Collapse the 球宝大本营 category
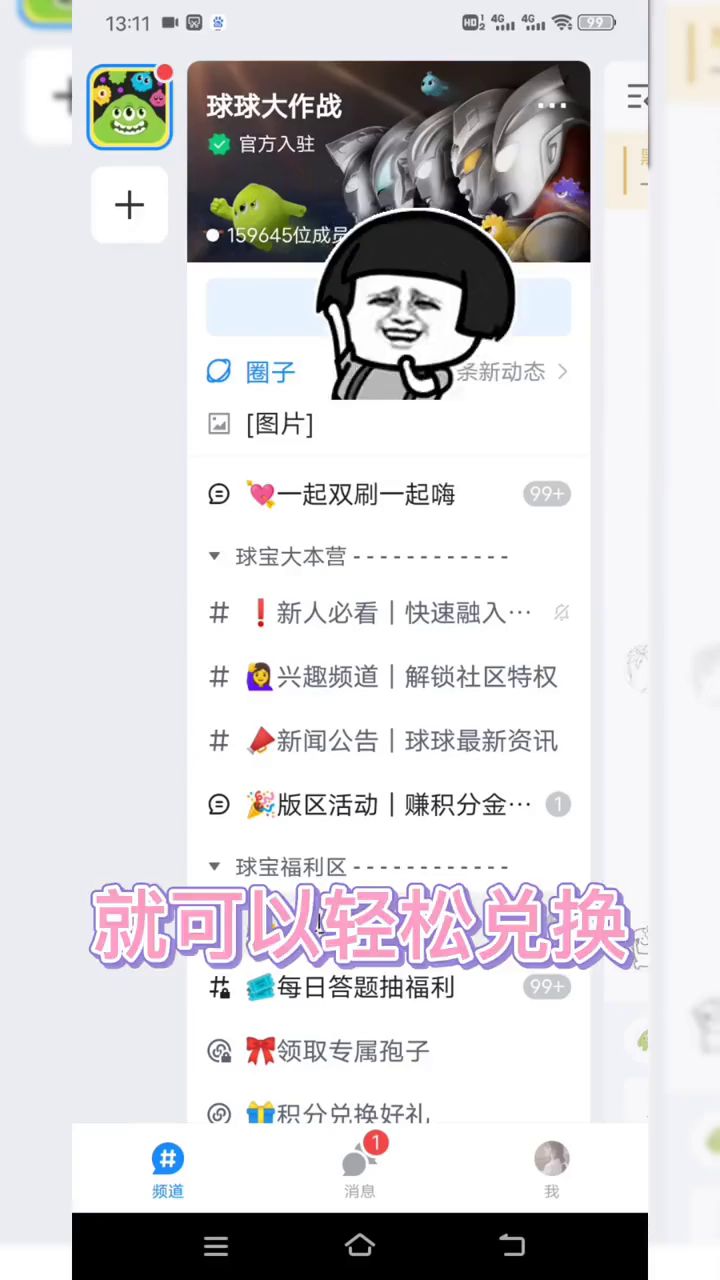This screenshot has width=720, height=1280. coord(214,556)
